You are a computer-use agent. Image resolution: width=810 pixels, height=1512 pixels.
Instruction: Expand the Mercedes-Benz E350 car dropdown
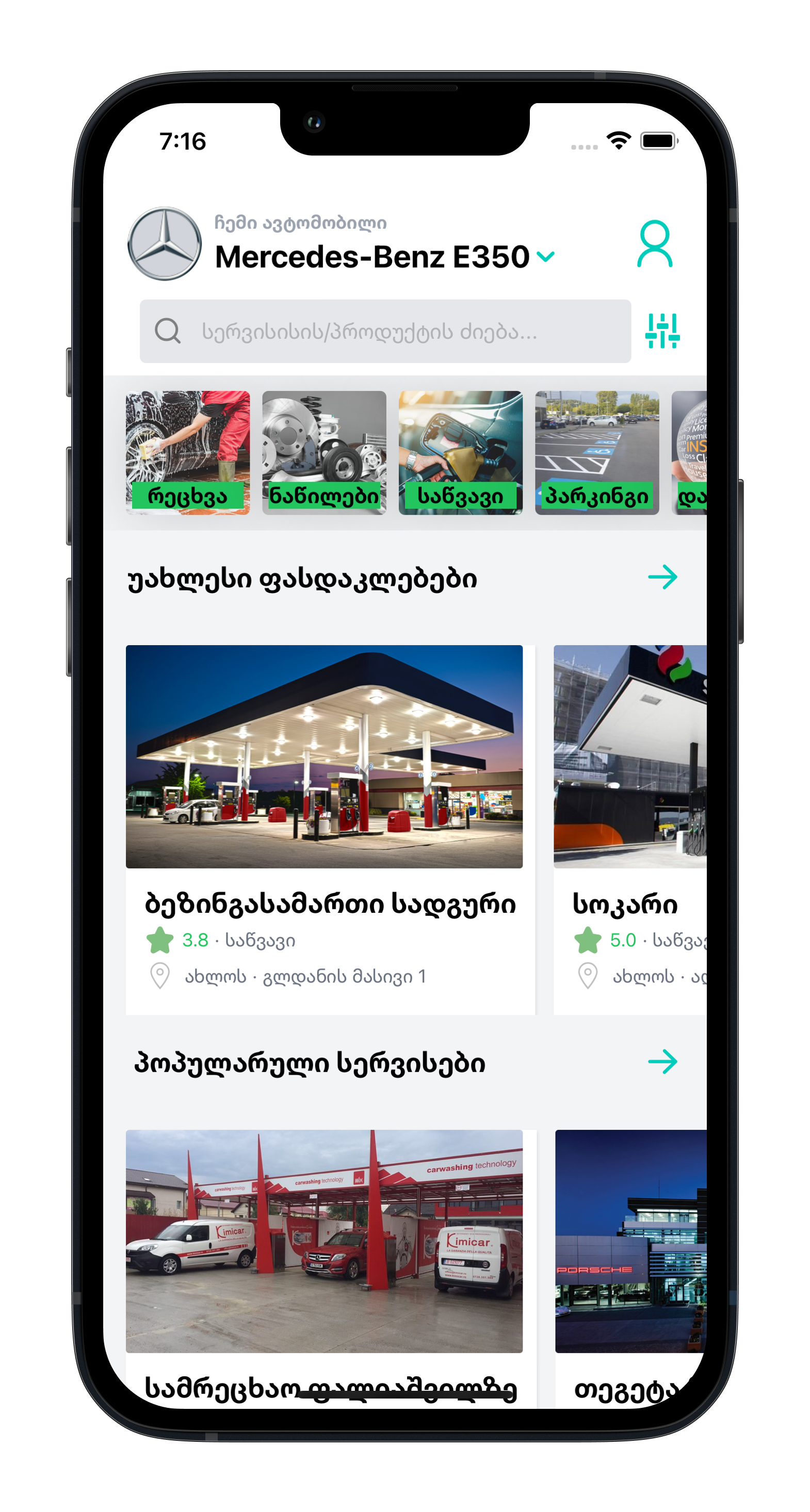(x=546, y=256)
